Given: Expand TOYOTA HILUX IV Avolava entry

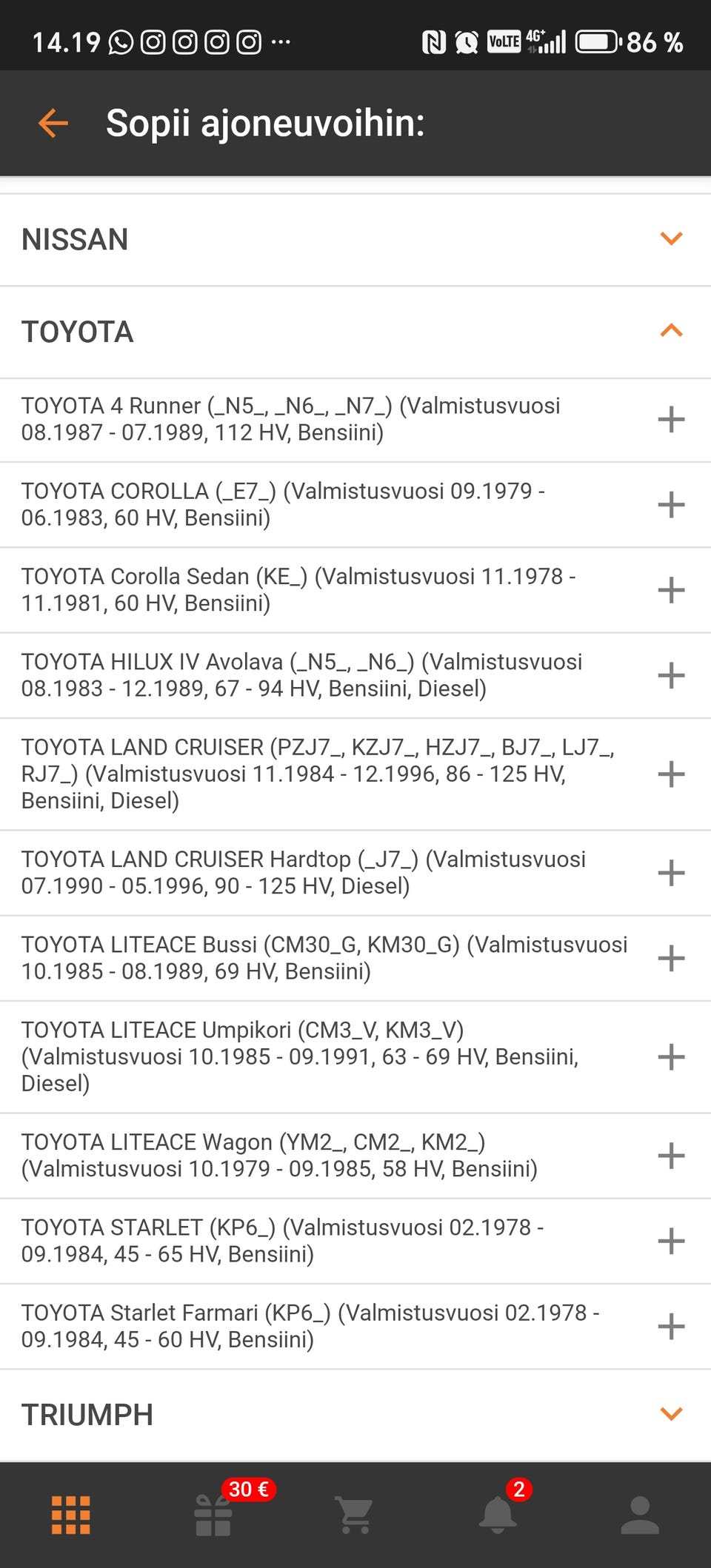Looking at the screenshot, I should click(670, 675).
